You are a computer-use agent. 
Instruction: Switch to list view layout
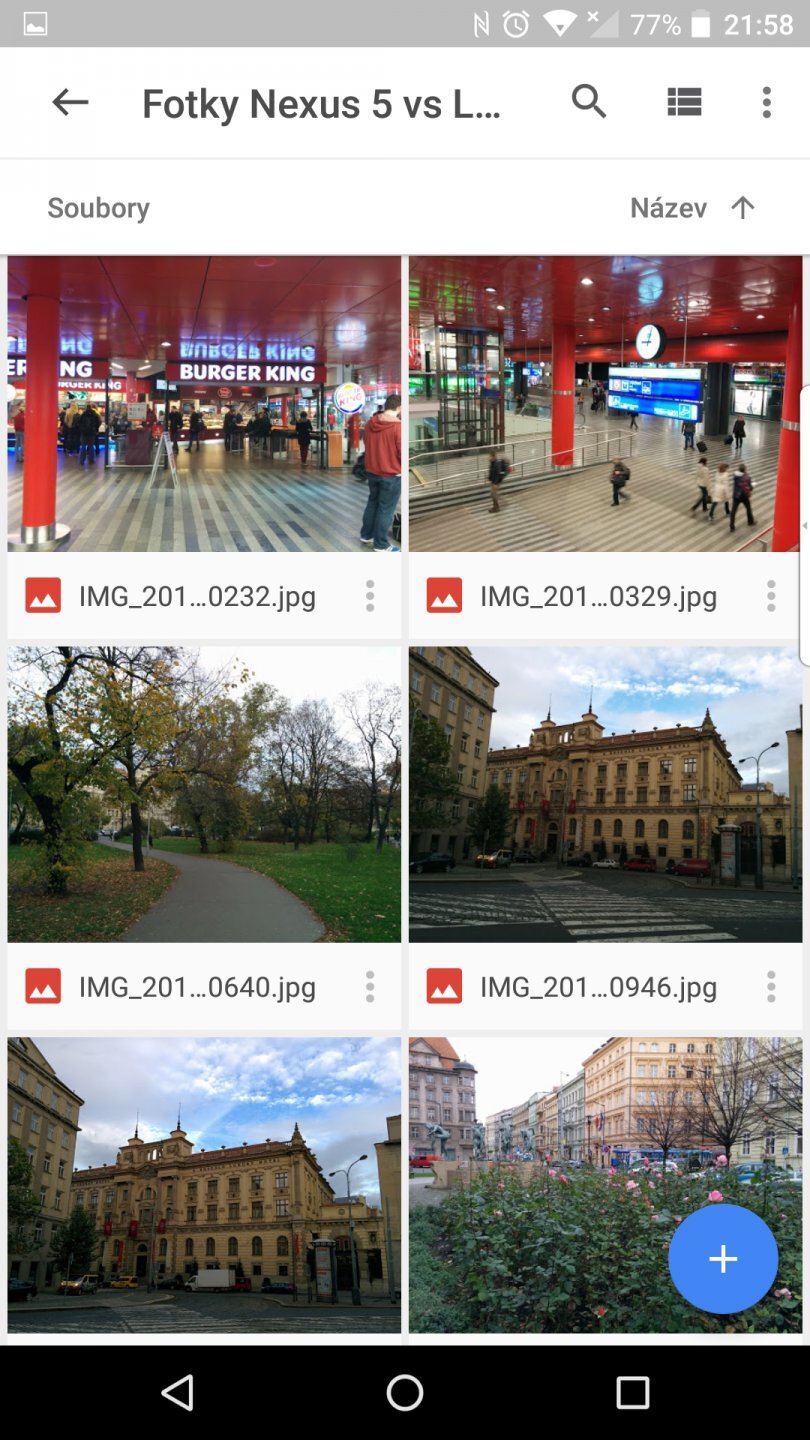click(x=684, y=102)
